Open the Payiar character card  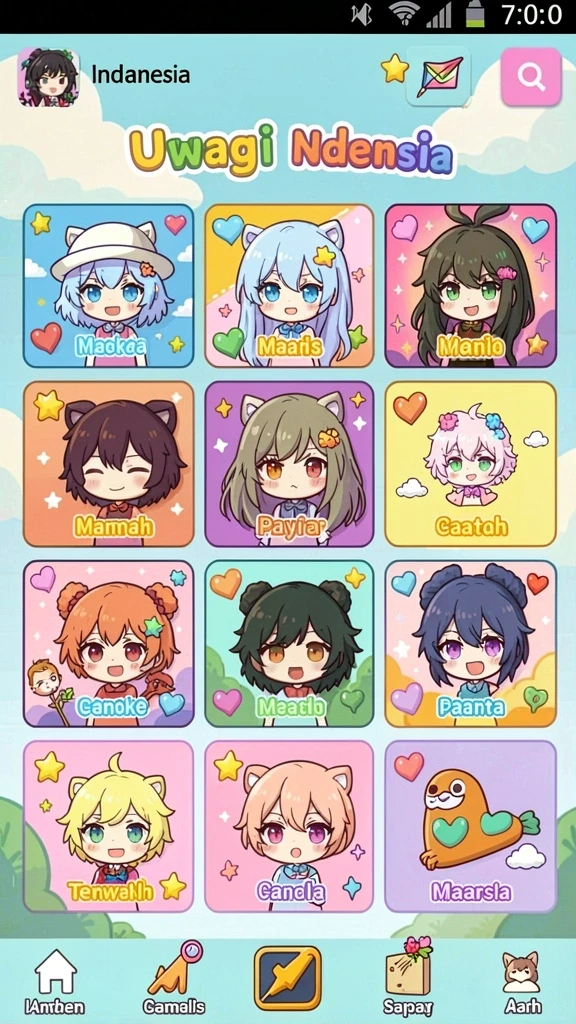(289, 464)
